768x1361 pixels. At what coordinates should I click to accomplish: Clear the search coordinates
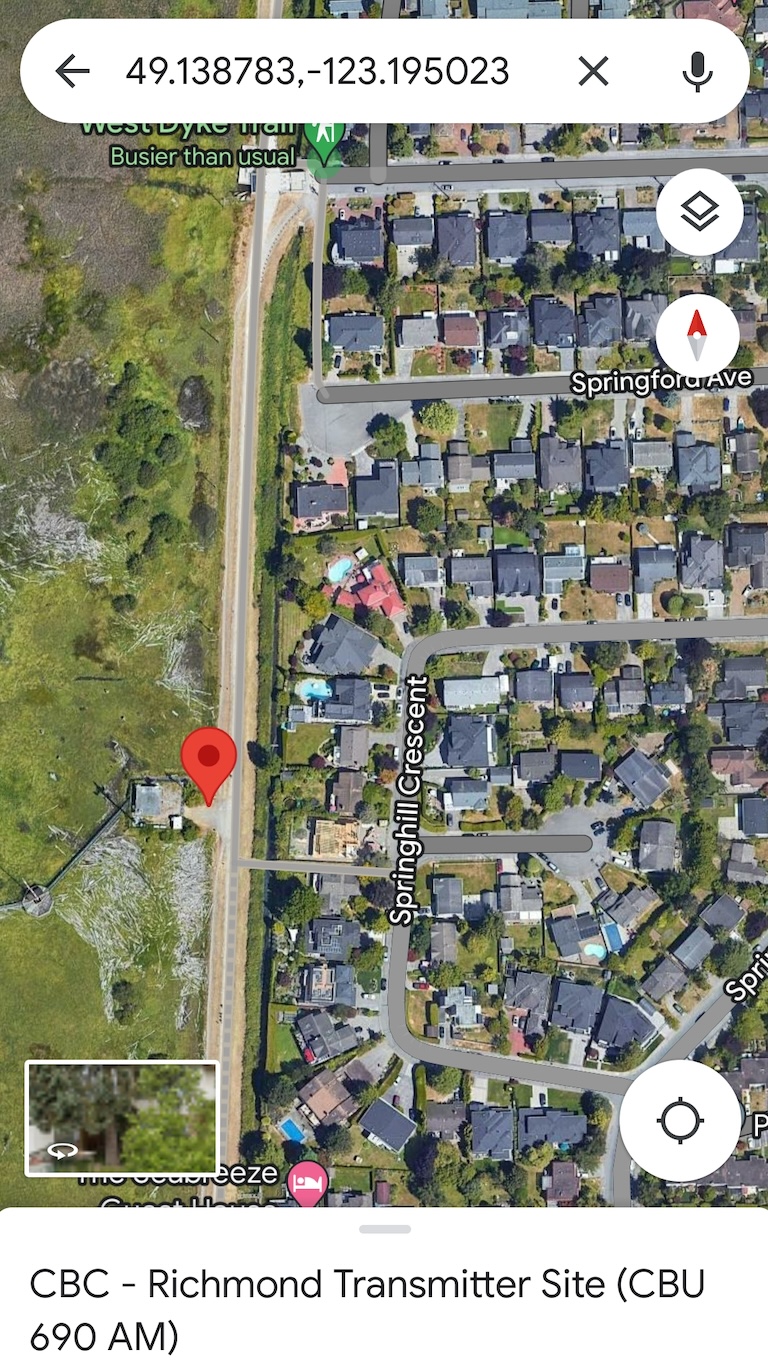pyautogui.click(x=593, y=71)
